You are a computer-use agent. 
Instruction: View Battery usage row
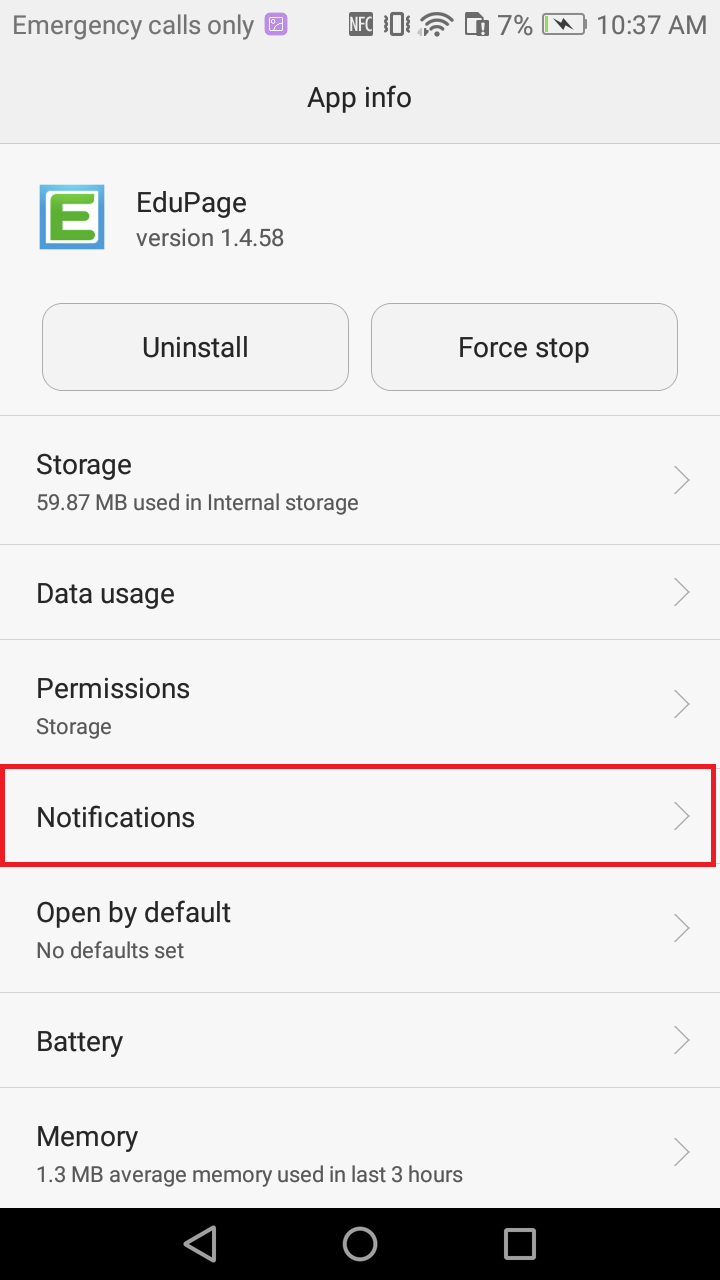[360, 1041]
